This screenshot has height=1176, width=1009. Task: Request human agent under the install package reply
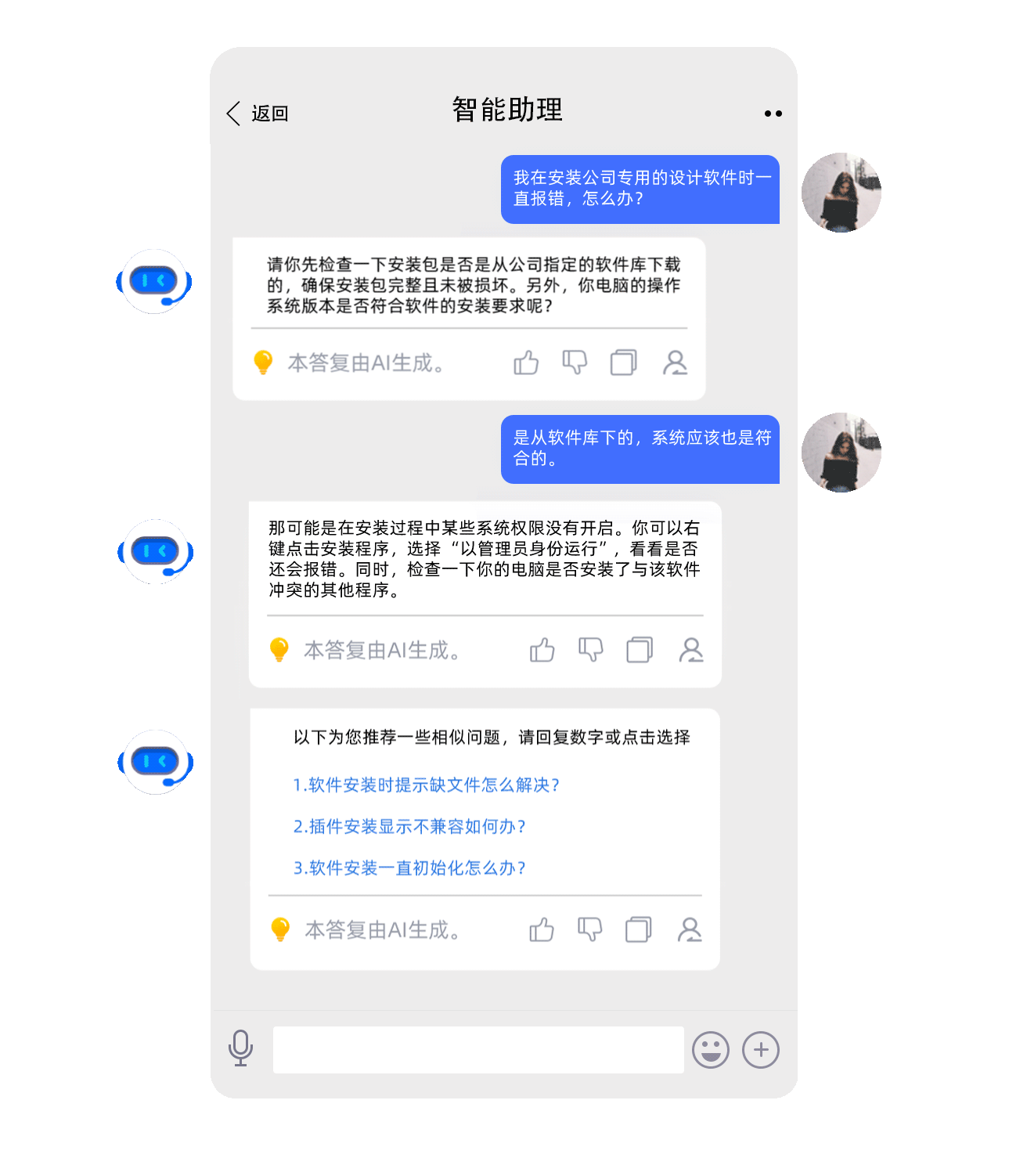point(675,363)
